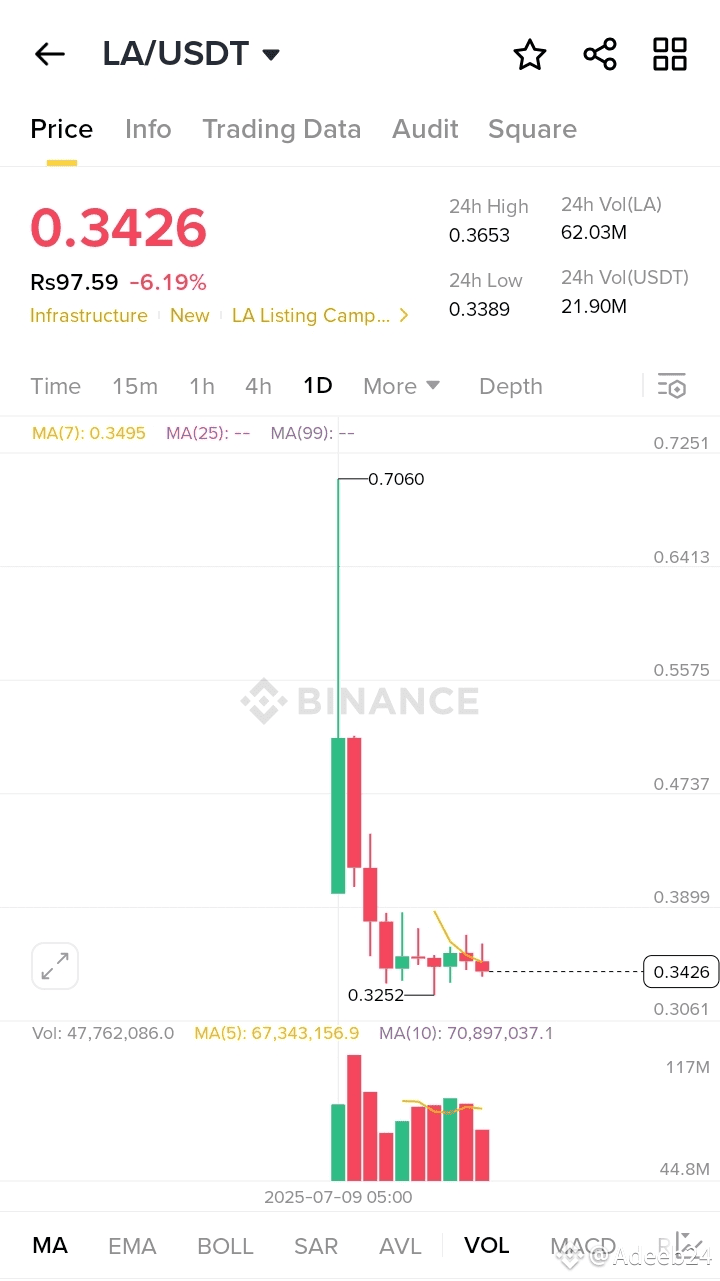Select the 1h chart interval
Viewport: 720px width, 1281px height.
pos(202,386)
